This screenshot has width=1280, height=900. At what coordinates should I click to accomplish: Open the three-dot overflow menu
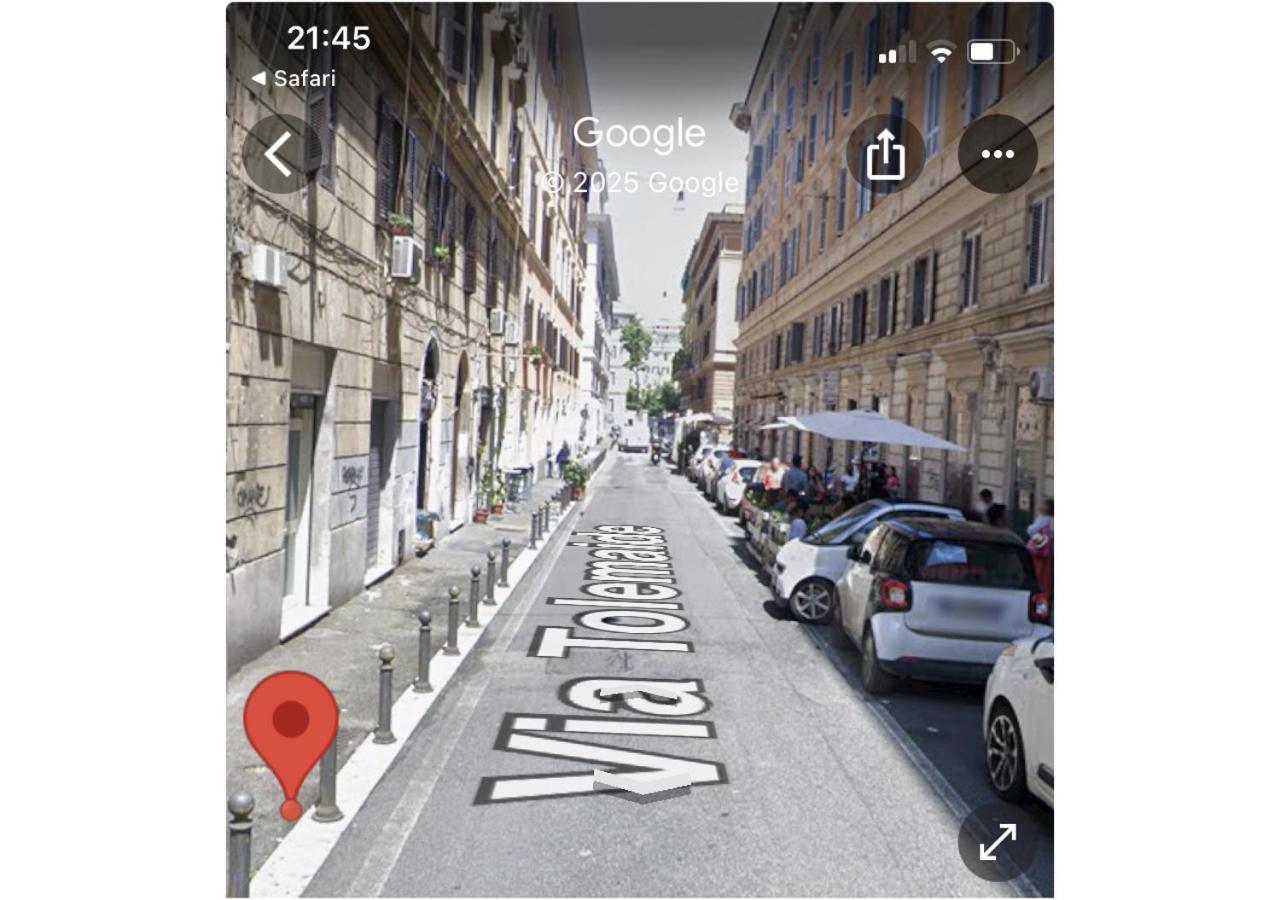pos(997,154)
